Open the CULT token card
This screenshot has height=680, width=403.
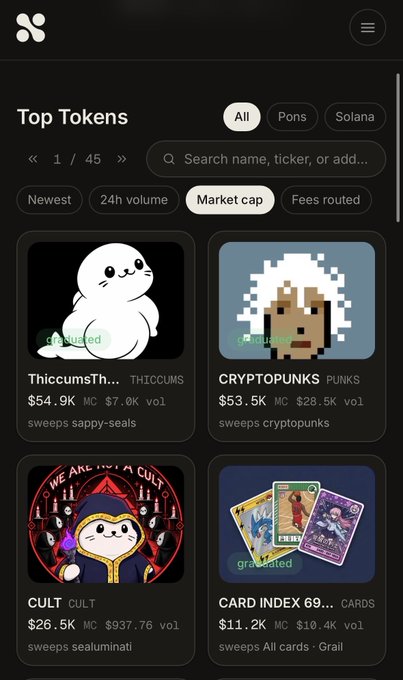click(106, 560)
